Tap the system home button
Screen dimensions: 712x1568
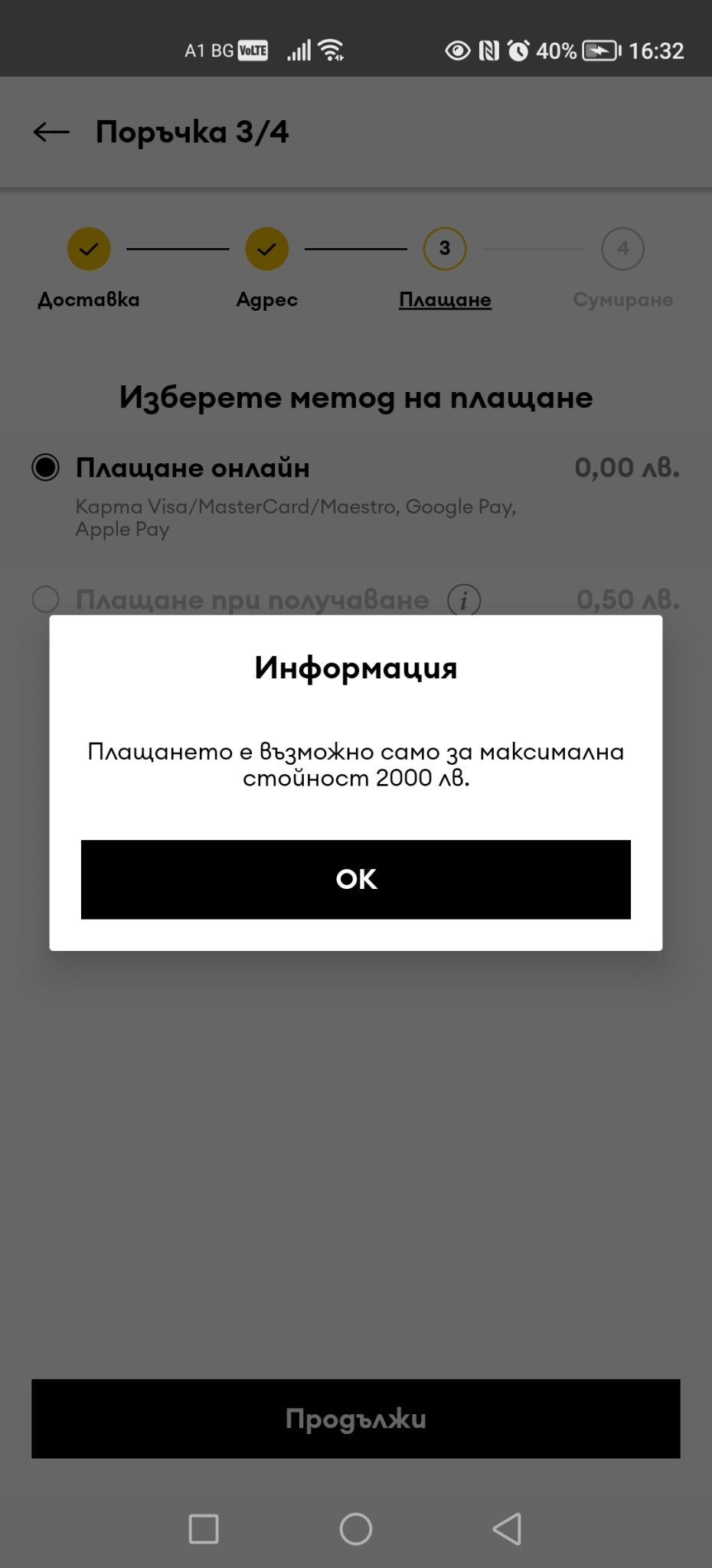[x=356, y=1529]
